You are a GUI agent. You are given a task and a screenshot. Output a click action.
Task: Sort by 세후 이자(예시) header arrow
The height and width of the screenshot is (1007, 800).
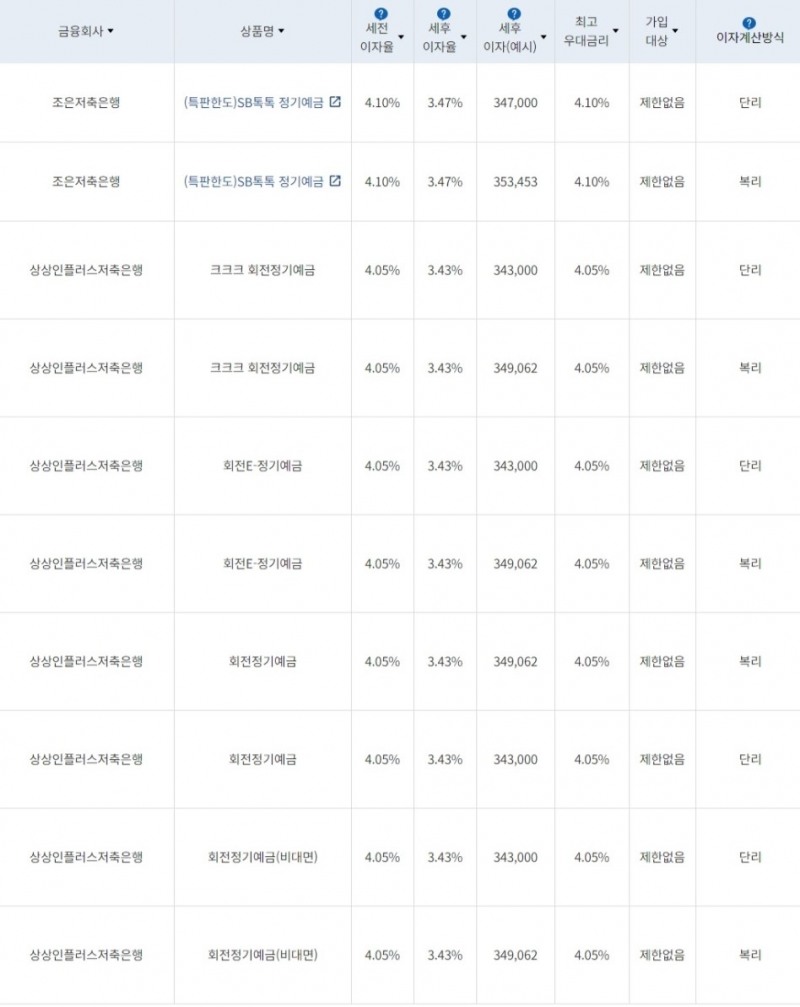coord(542,37)
